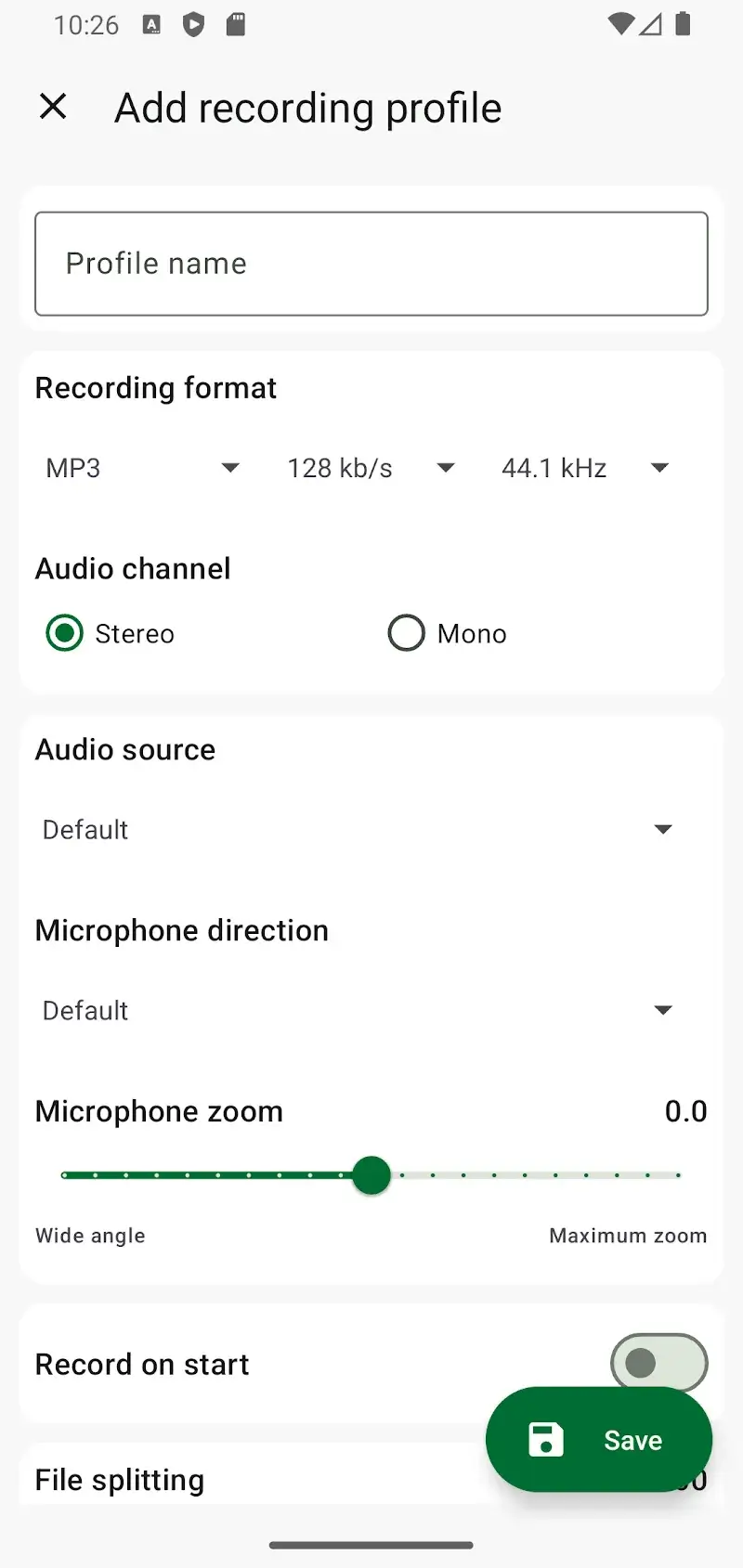Open the MP3 format dropdown
The width and height of the screenshot is (743, 1568).
click(x=139, y=468)
